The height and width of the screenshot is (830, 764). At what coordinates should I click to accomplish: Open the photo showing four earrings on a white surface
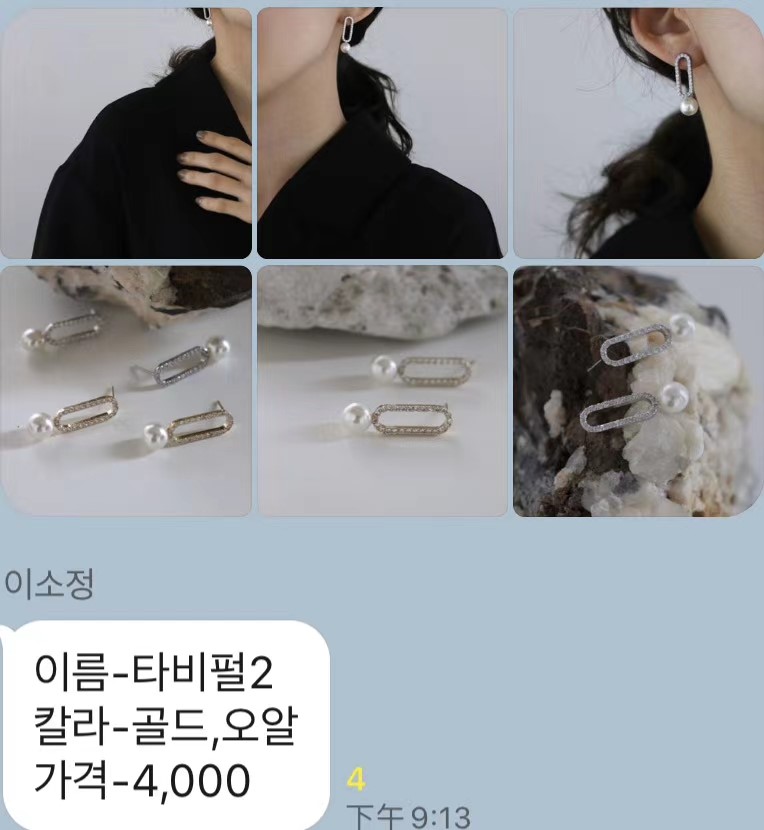click(126, 391)
